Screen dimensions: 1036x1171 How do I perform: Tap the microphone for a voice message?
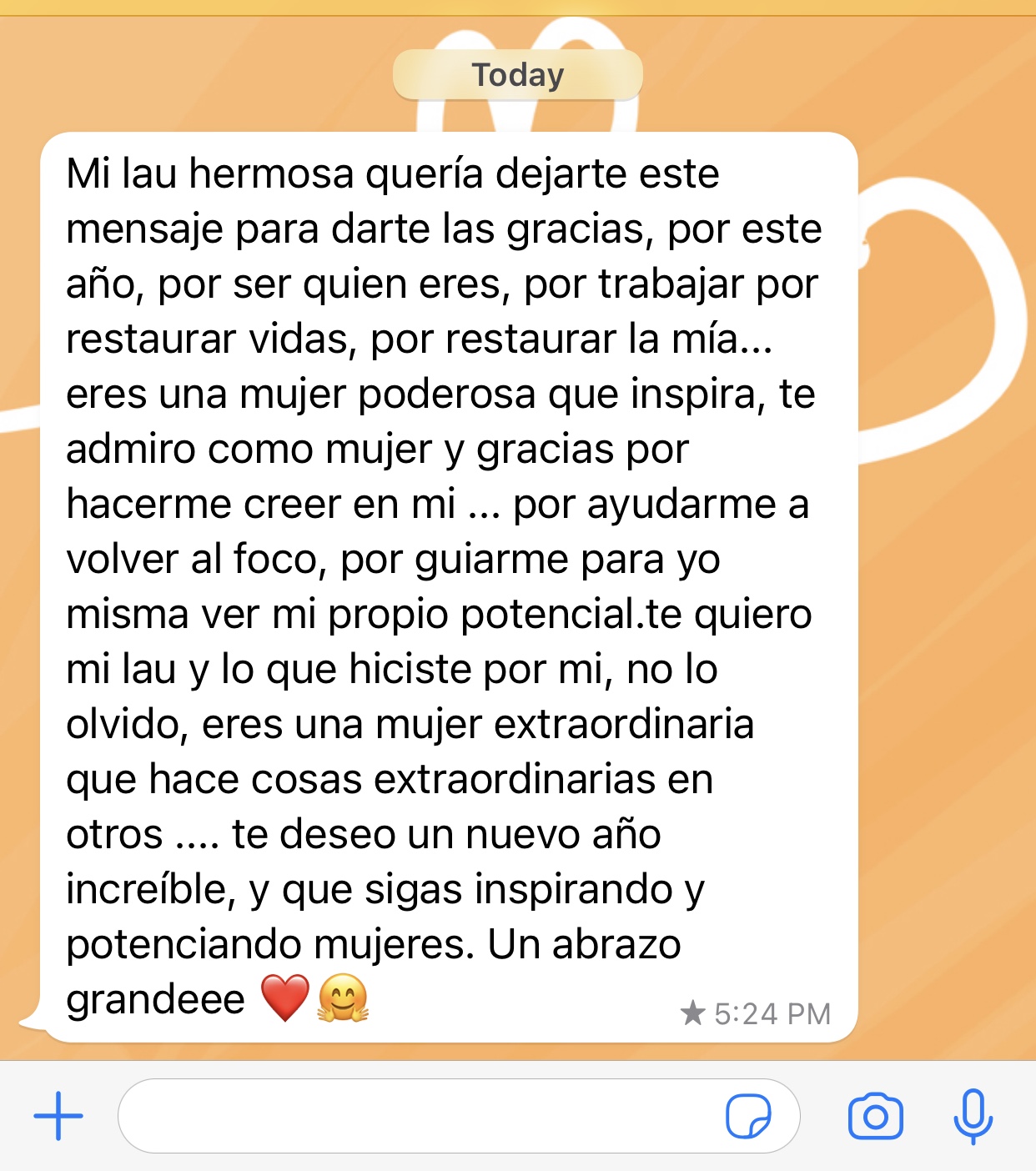[973, 1116]
